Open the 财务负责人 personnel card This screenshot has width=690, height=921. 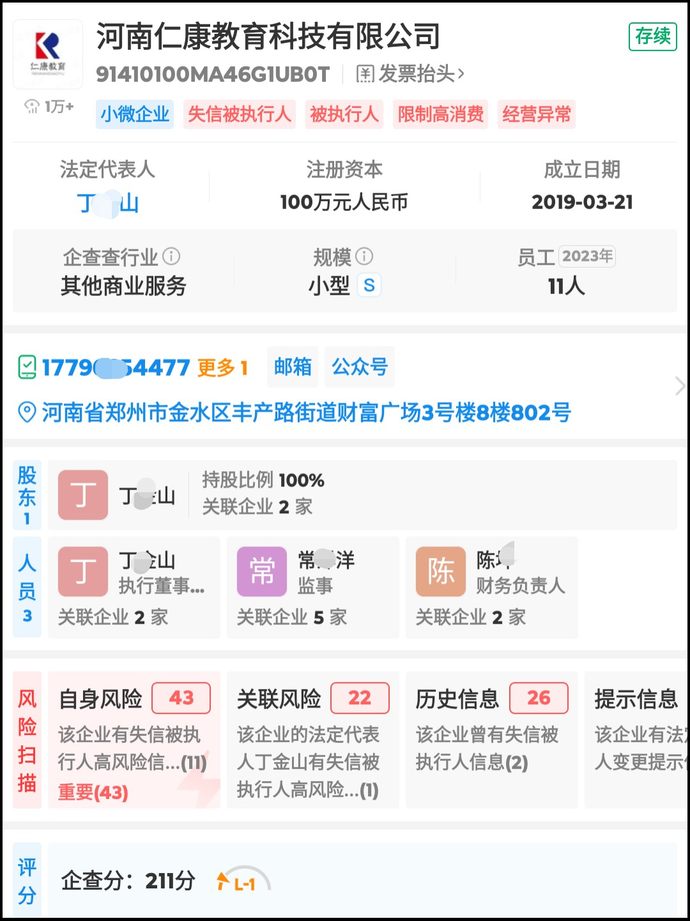pyautogui.click(x=494, y=588)
